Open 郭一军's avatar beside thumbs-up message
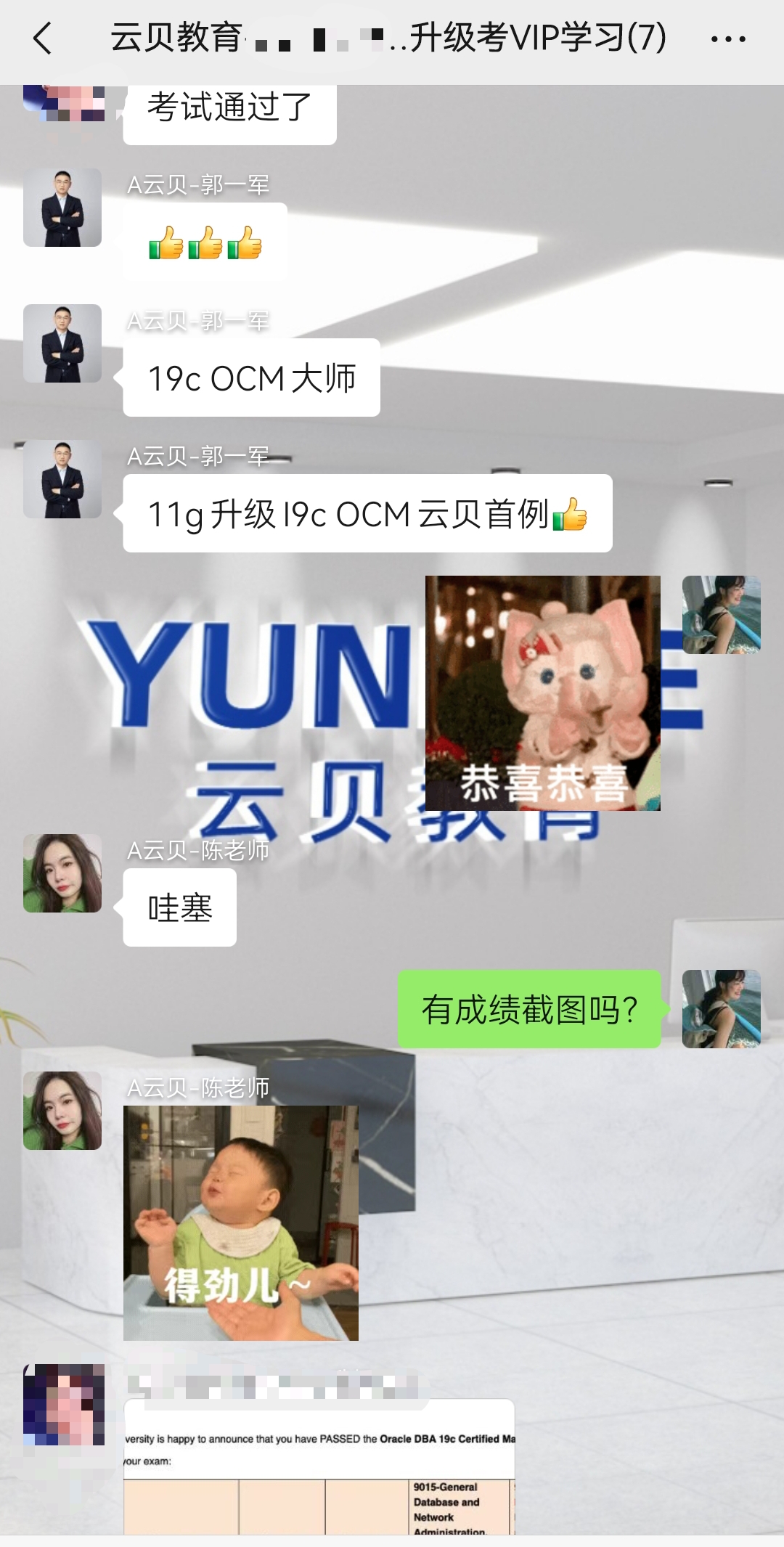Screen dimensions: 784x1547 (62, 208)
